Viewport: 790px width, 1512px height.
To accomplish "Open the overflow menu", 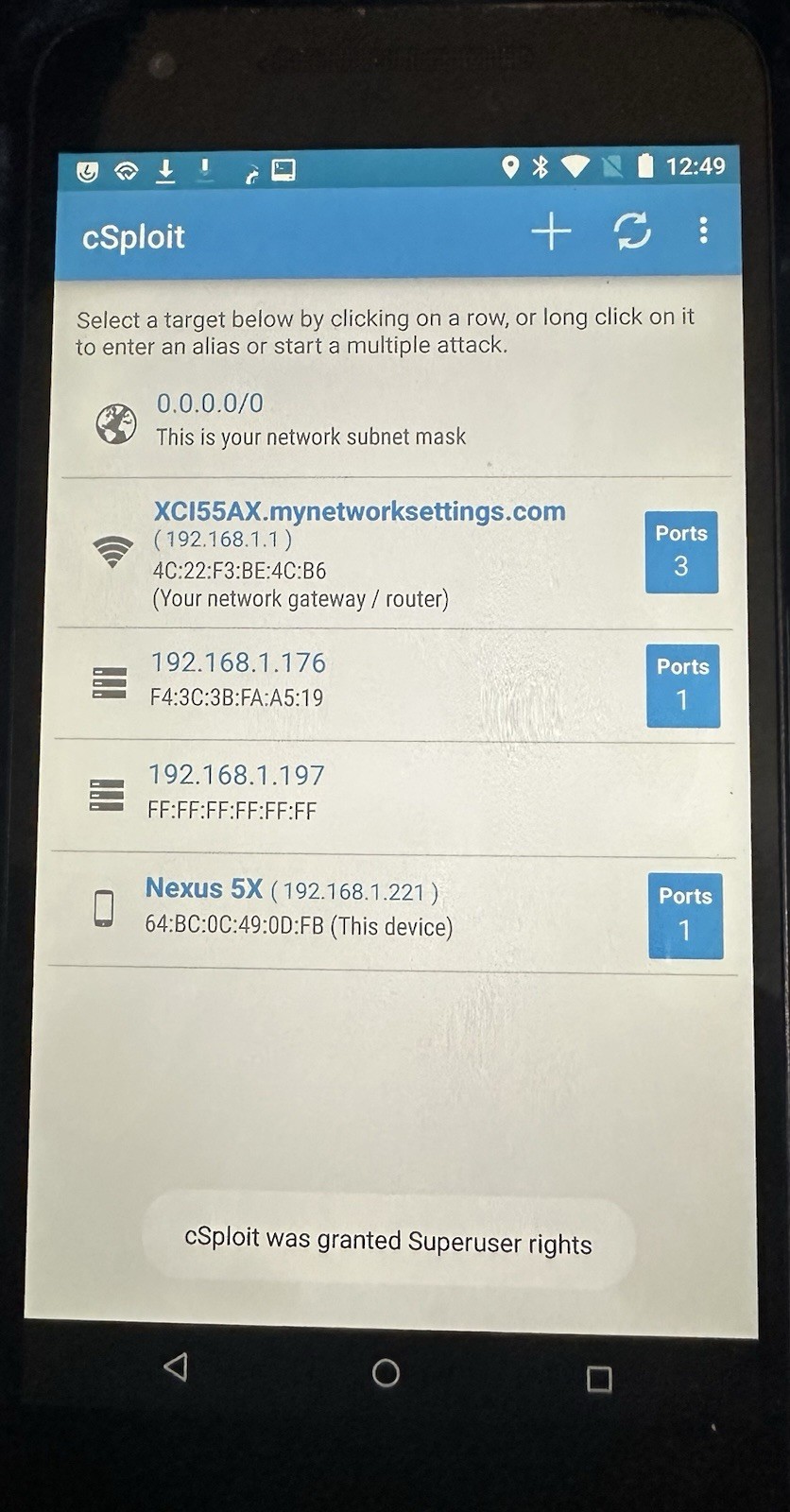I will coord(703,231).
